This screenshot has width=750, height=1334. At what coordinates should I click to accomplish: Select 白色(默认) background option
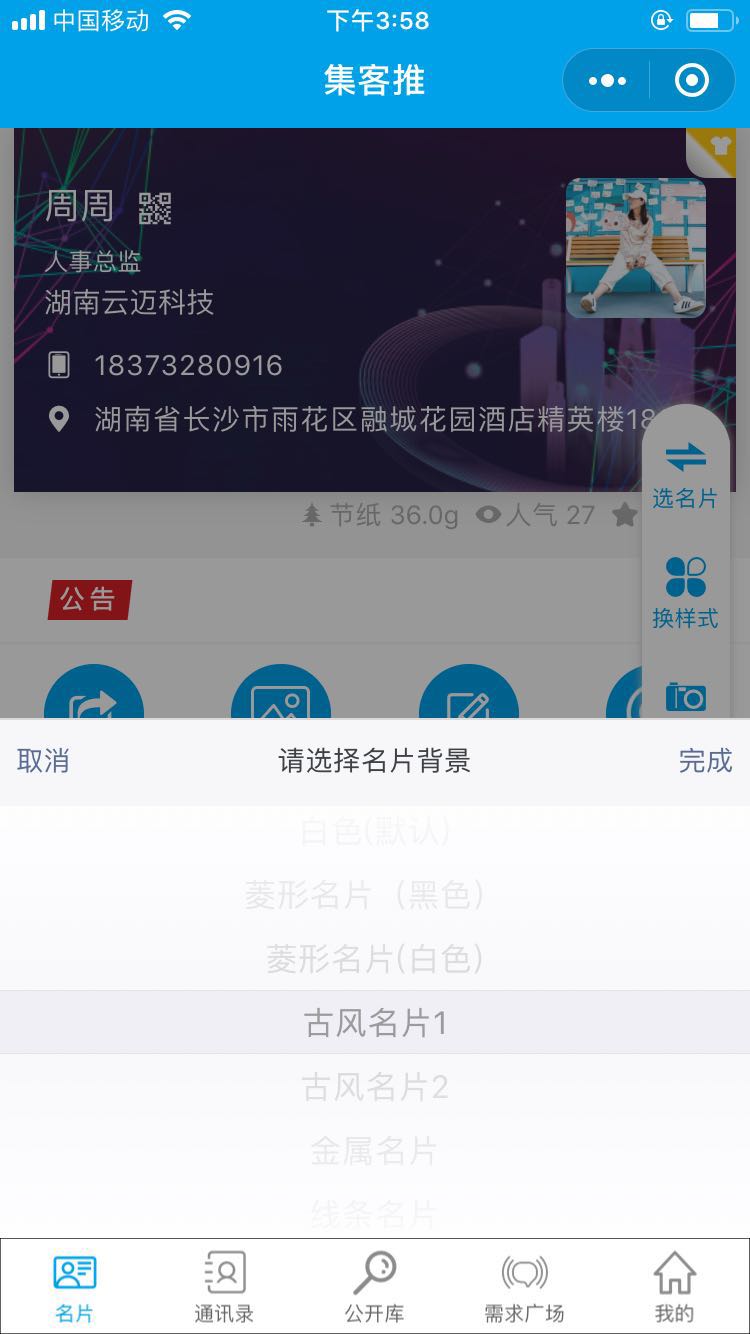[375, 833]
